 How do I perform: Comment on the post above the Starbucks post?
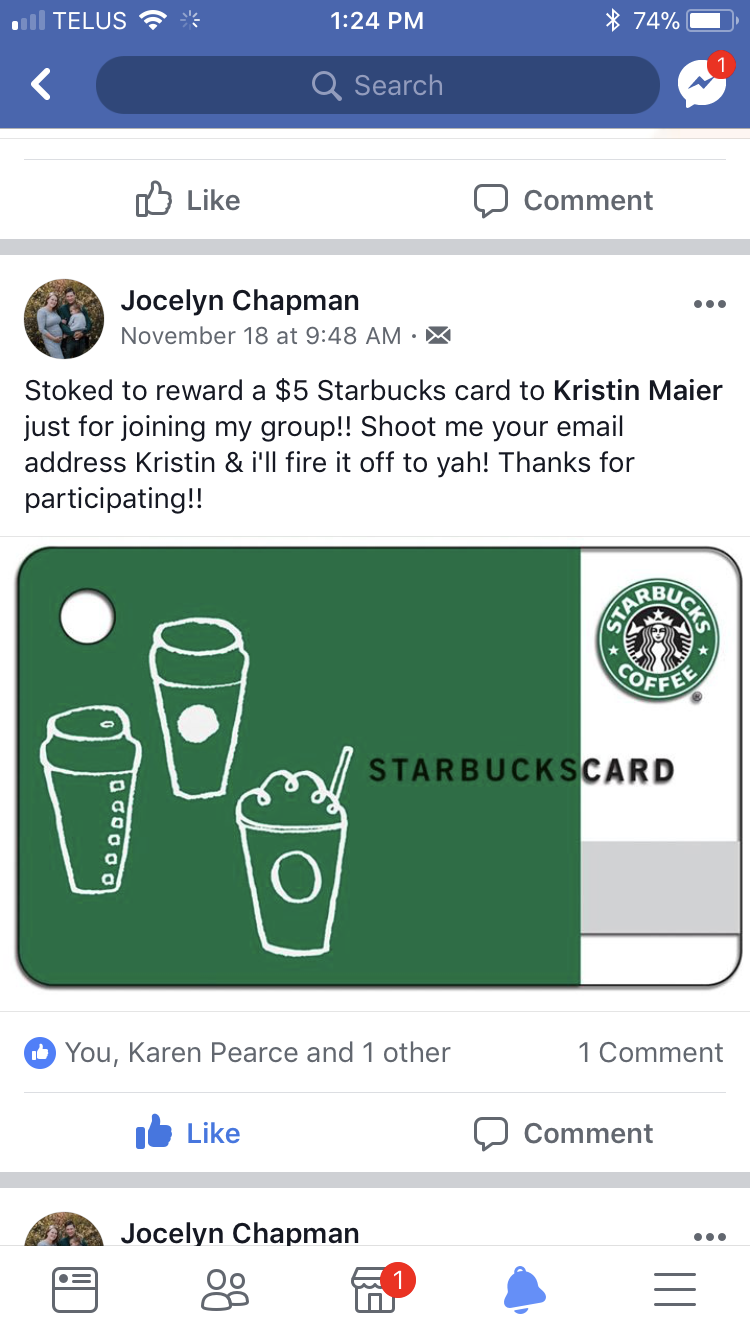pyautogui.click(x=563, y=200)
